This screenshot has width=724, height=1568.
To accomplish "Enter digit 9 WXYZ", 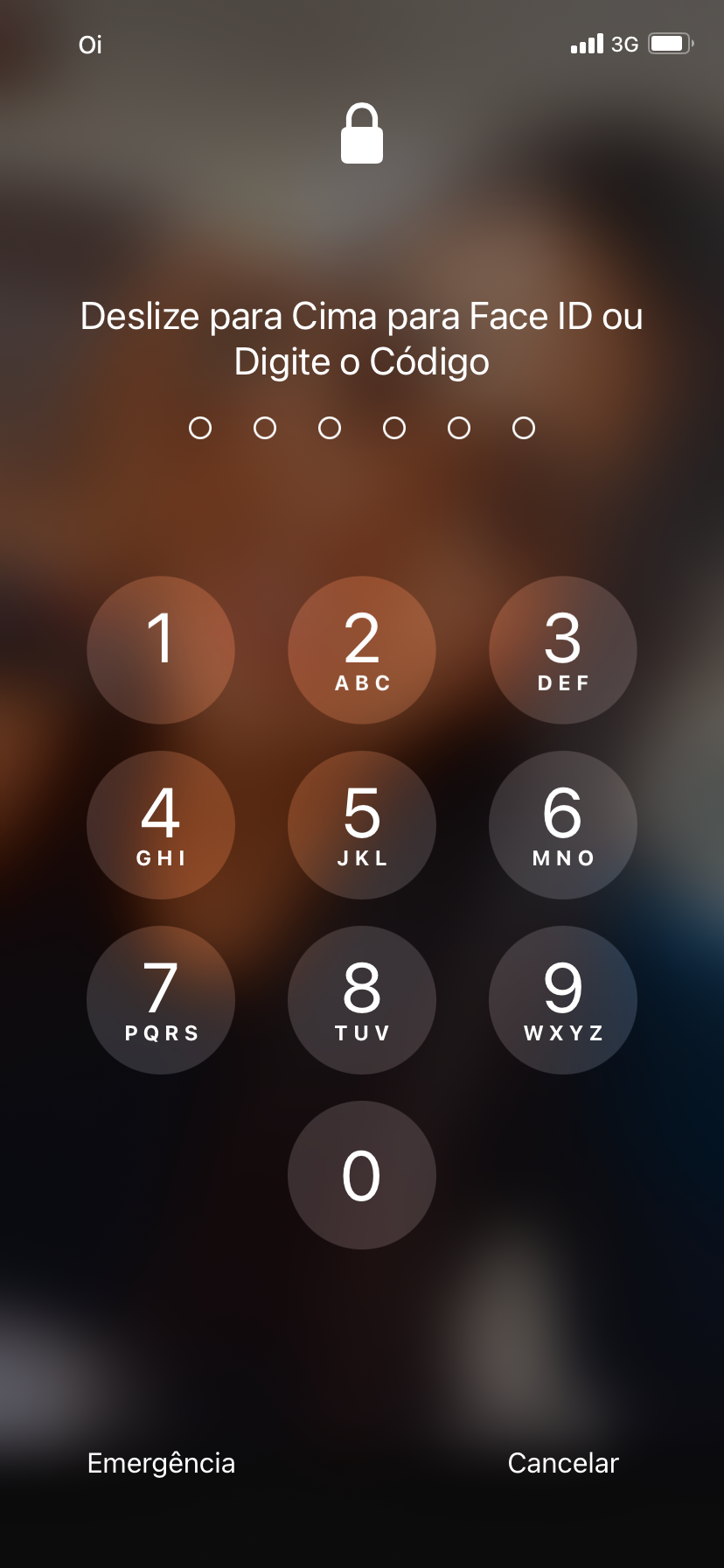I will [x=563, y=1000].
